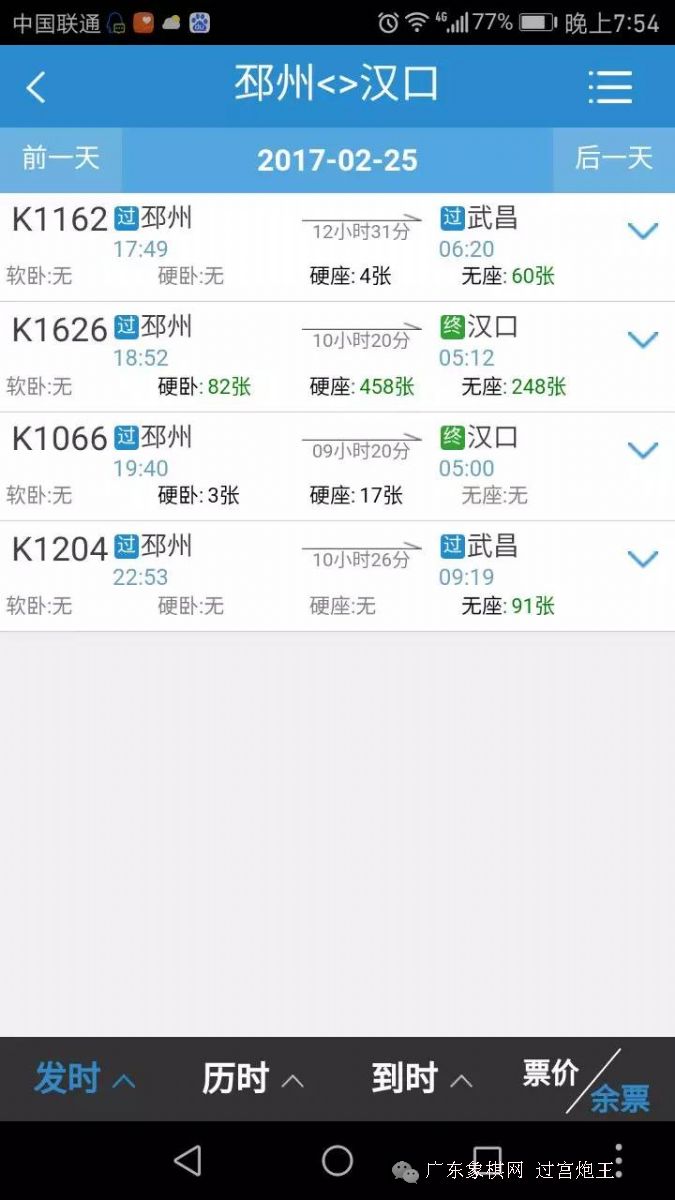Sort by departure time (发时)
Screen dimensions: 675x1200
pos(84,1078)
